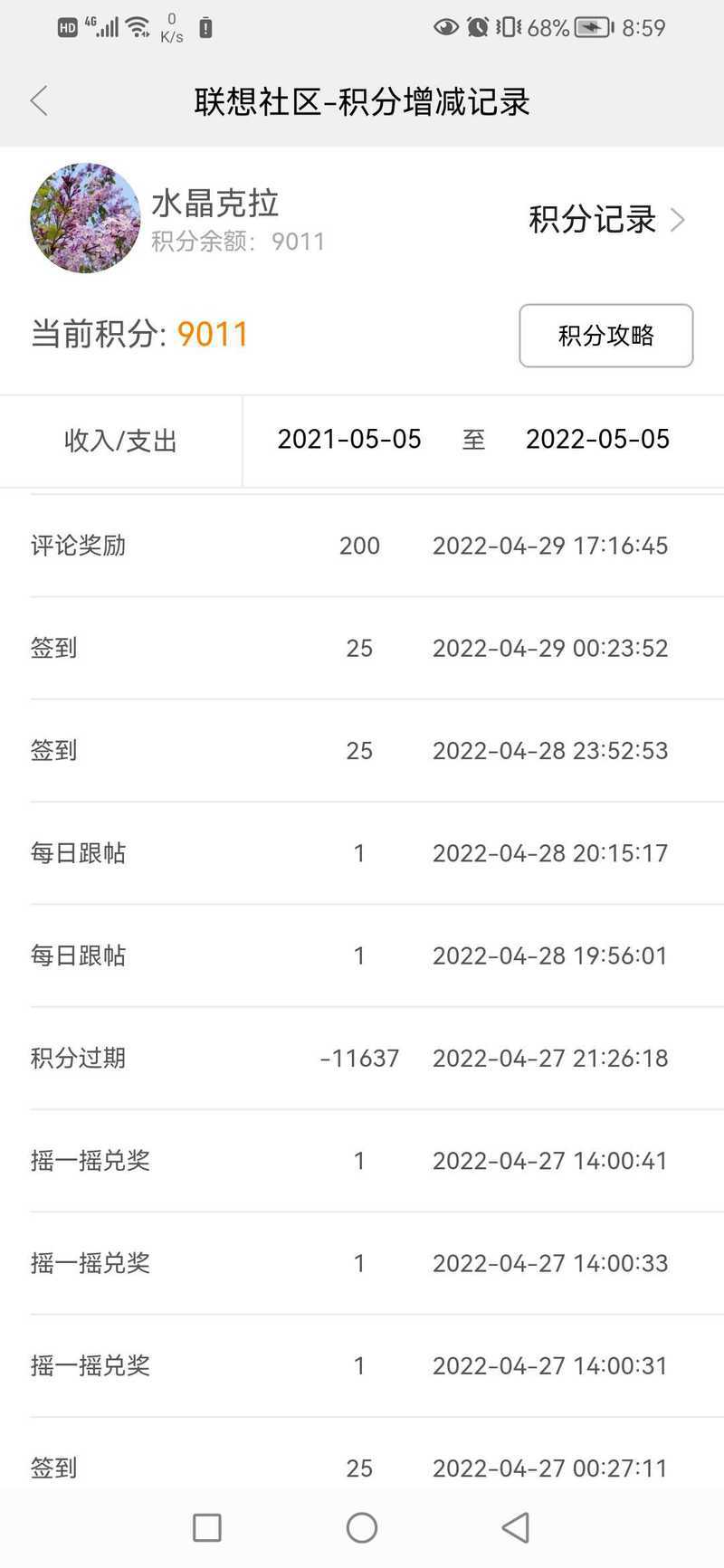Tap the system home button
724x1568 pixels.
coord(362,1527)
